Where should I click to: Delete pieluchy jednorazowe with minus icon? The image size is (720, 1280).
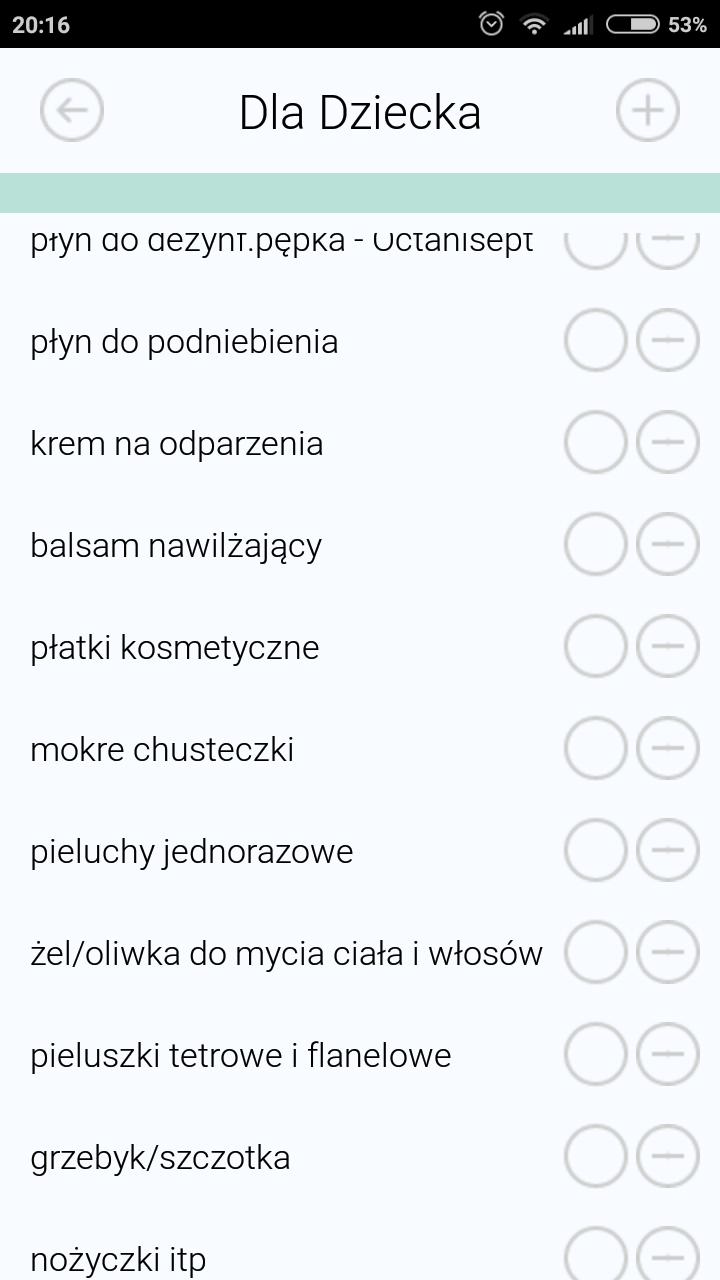tap(668, 851)
